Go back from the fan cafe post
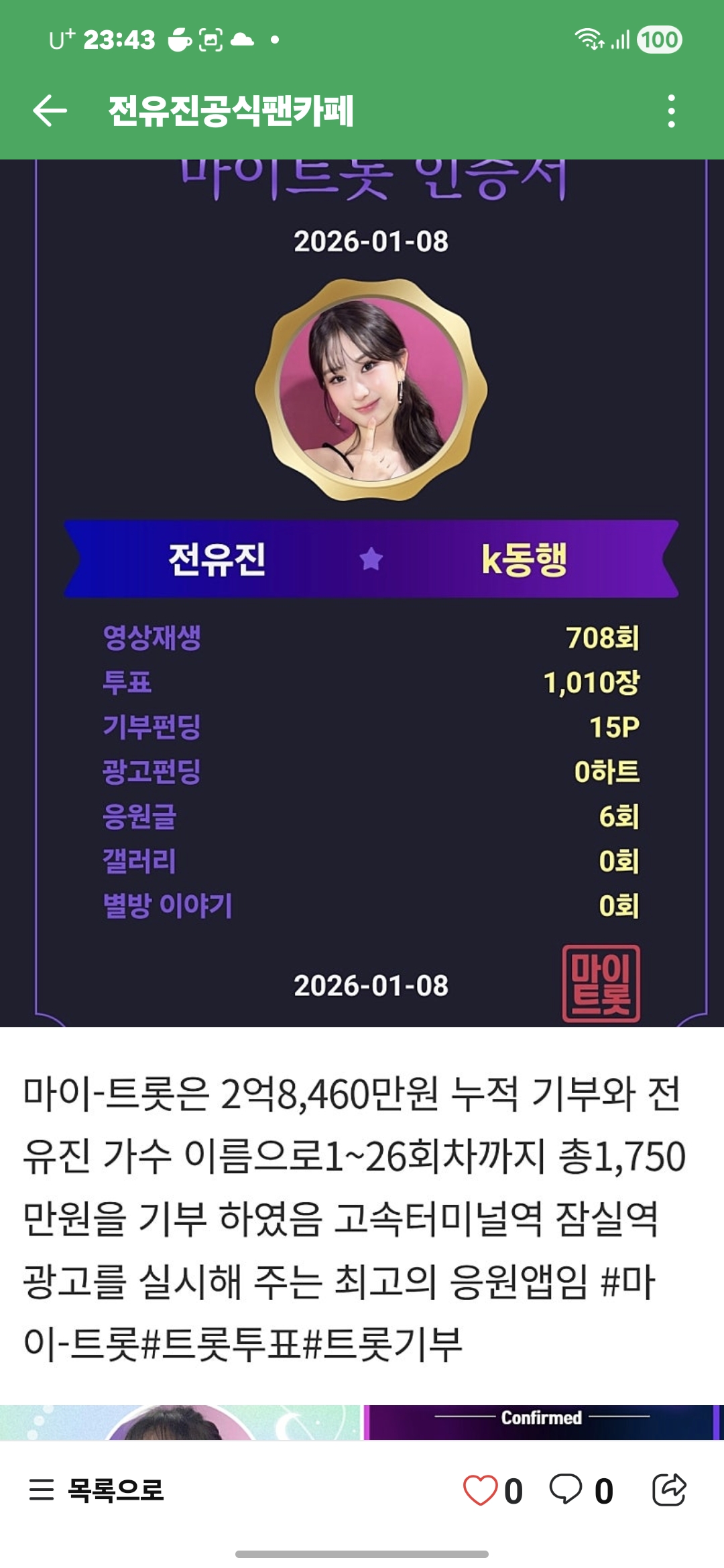 [50, 111]
